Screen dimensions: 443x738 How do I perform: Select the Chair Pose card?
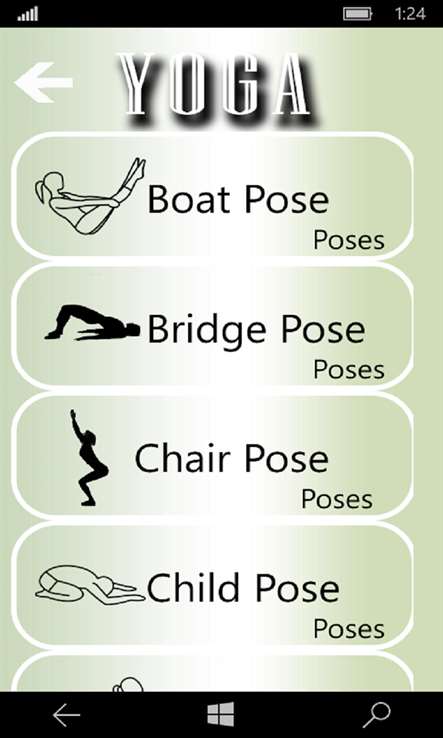212,456
